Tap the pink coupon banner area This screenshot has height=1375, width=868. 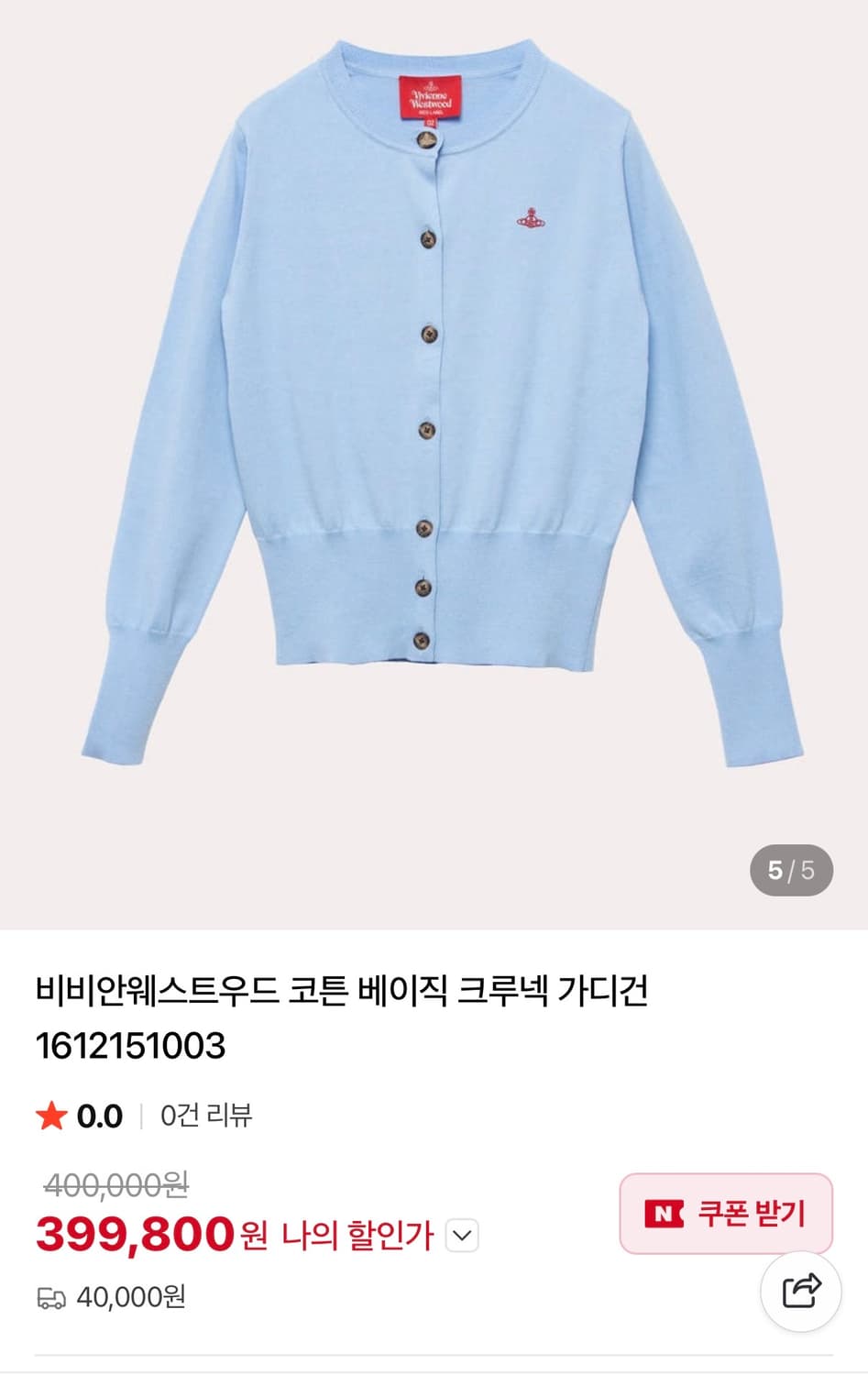coord(724,1212)
